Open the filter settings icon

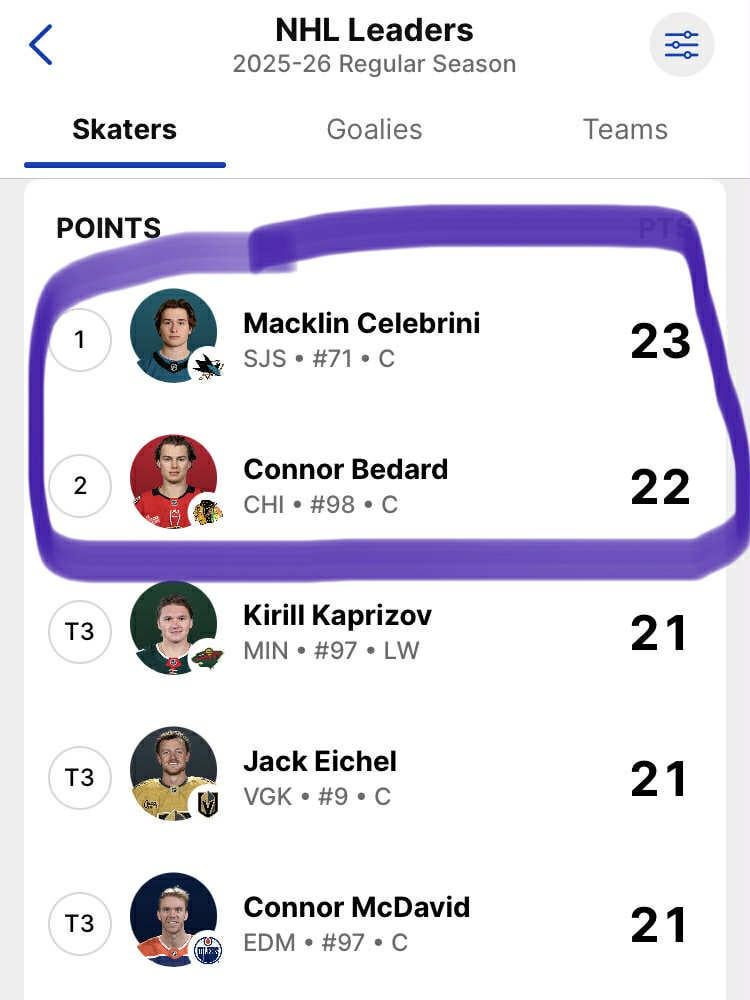682,45
